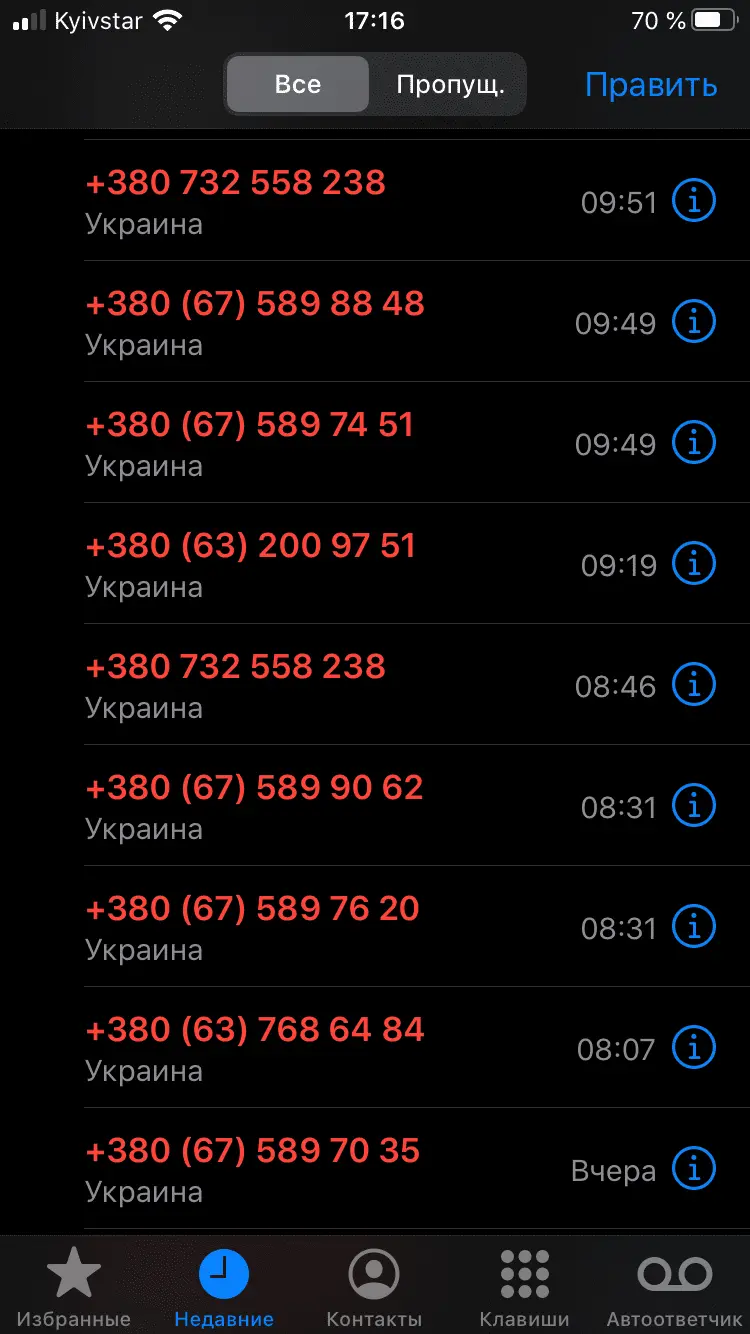
Task: Select the Недавние recents tab
Action: point(224,1288)
